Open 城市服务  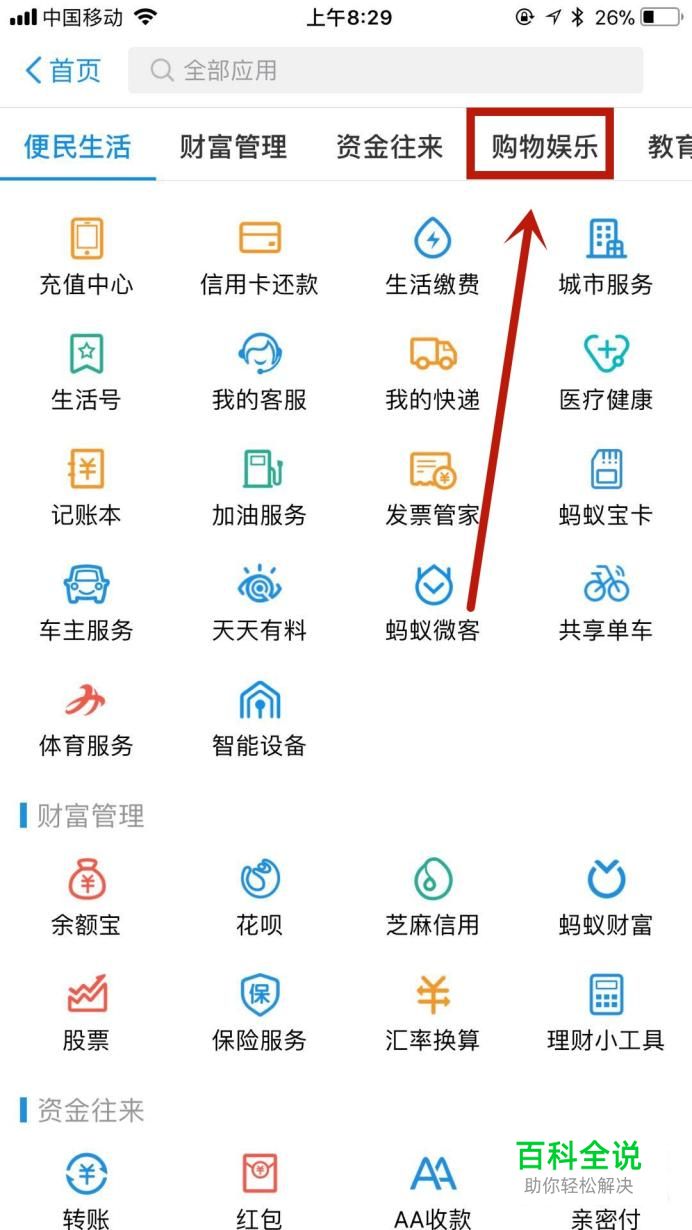(605, 257)
